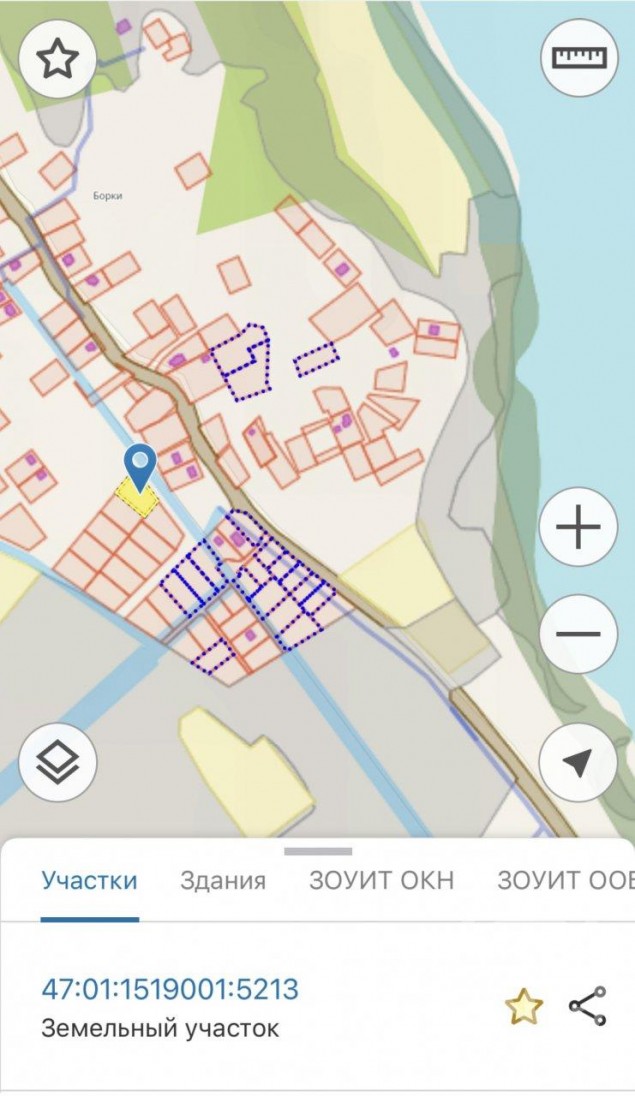Tap the blue location pin on map

coord(140,468)
